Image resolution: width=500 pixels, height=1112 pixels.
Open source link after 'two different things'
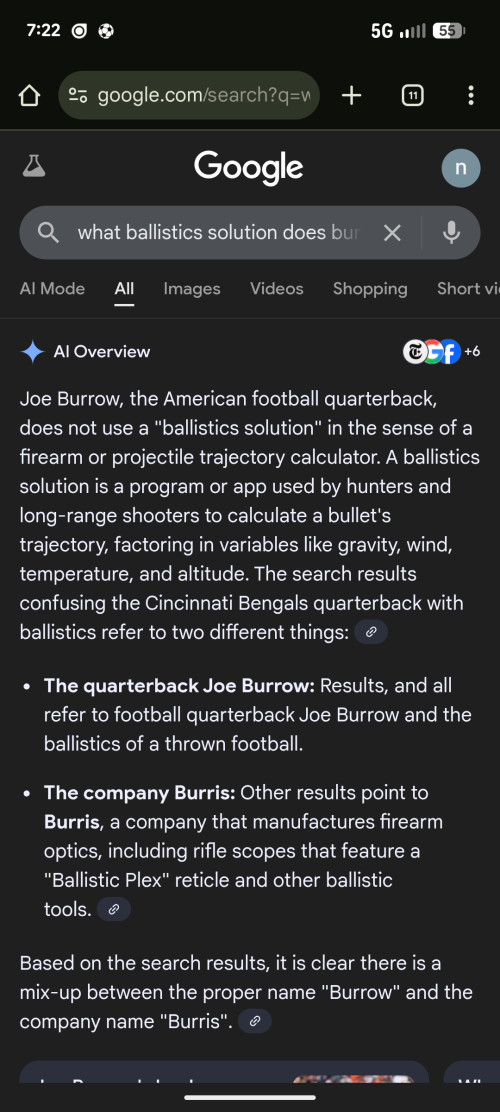click(371, 632)
